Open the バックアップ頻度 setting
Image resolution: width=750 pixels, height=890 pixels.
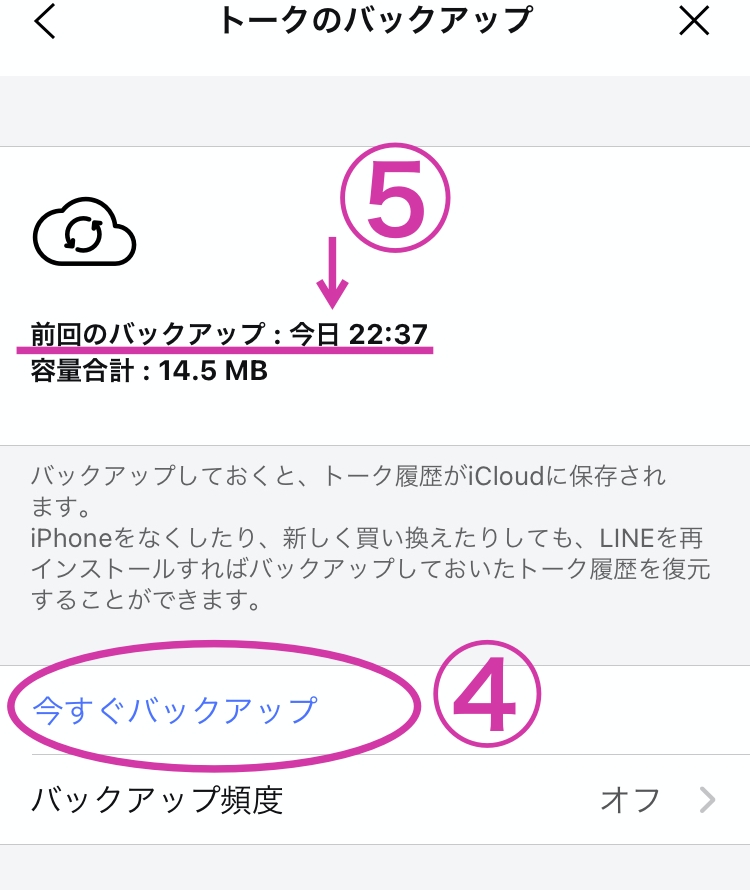click(375, 800)
